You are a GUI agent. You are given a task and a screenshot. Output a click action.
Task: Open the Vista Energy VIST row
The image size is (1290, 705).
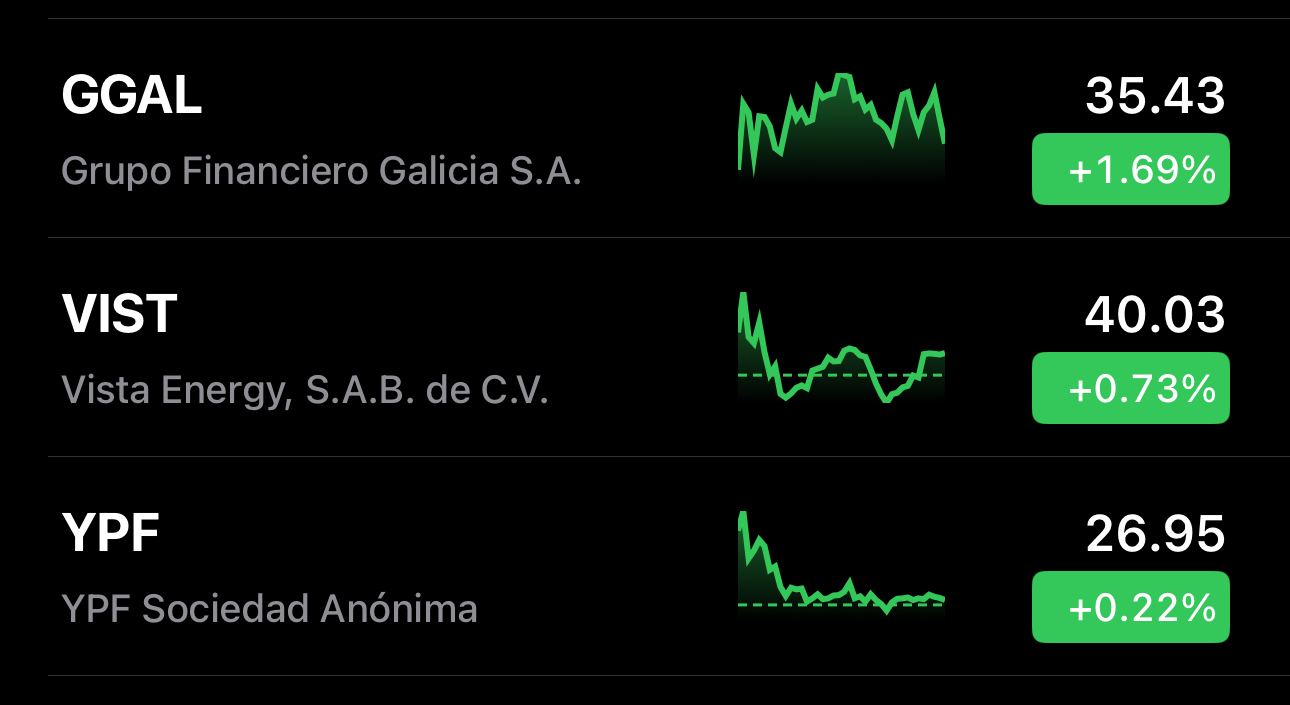point(305,349)
